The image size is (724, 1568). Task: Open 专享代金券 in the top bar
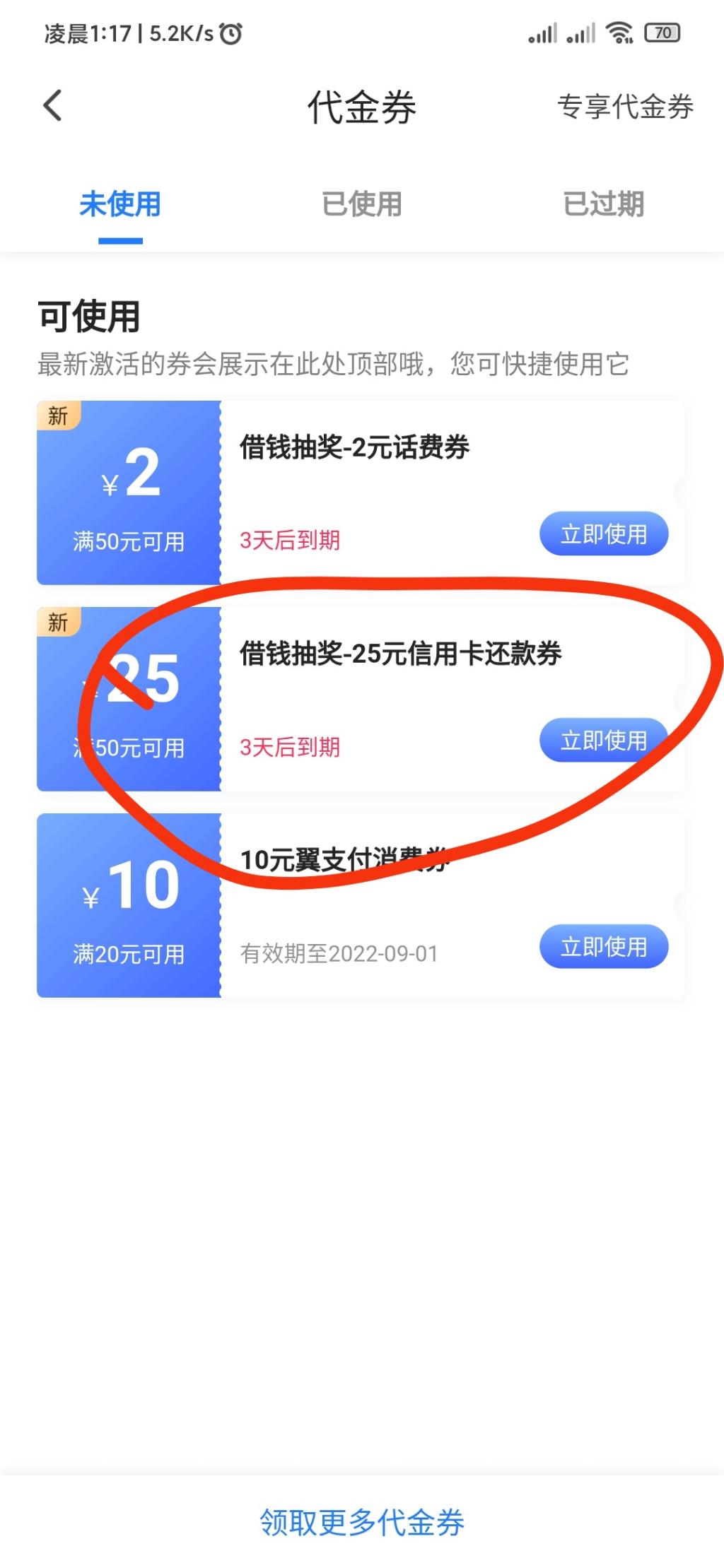625,107
